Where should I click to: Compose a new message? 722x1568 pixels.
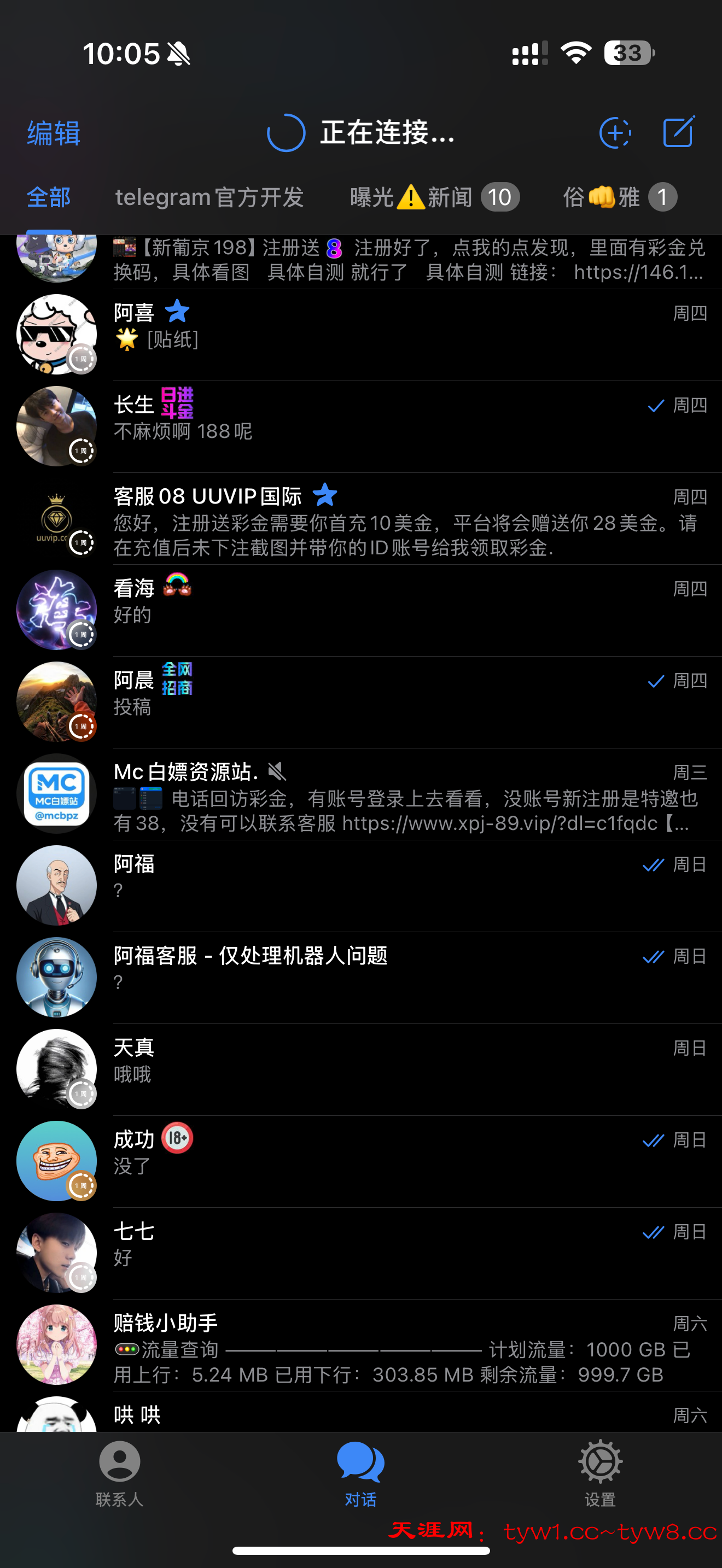(x=678, y=132)
